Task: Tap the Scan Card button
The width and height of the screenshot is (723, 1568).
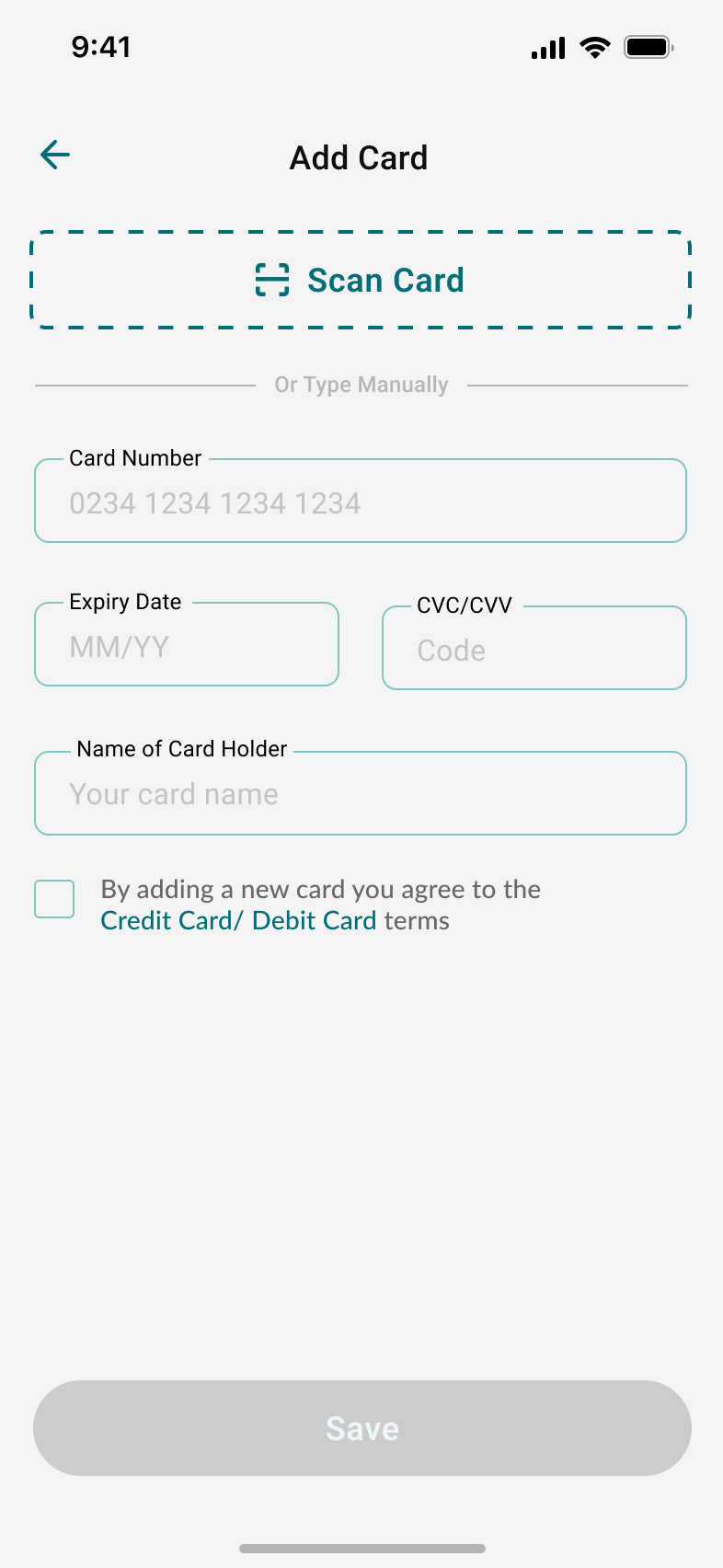Action: pyautogui.click(x=361, y=280)
